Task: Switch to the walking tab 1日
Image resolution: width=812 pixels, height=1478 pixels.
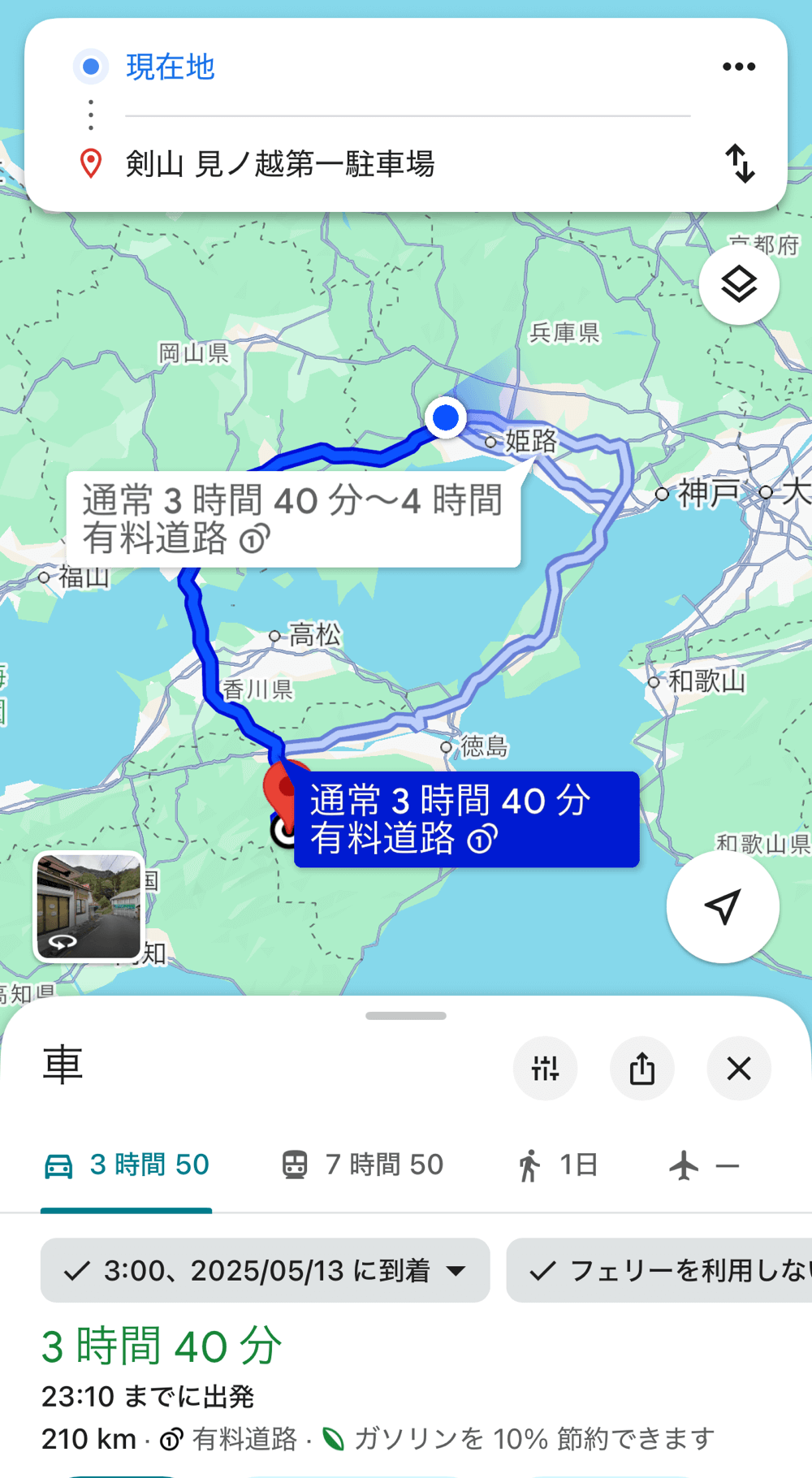Action: point(558,1165)
